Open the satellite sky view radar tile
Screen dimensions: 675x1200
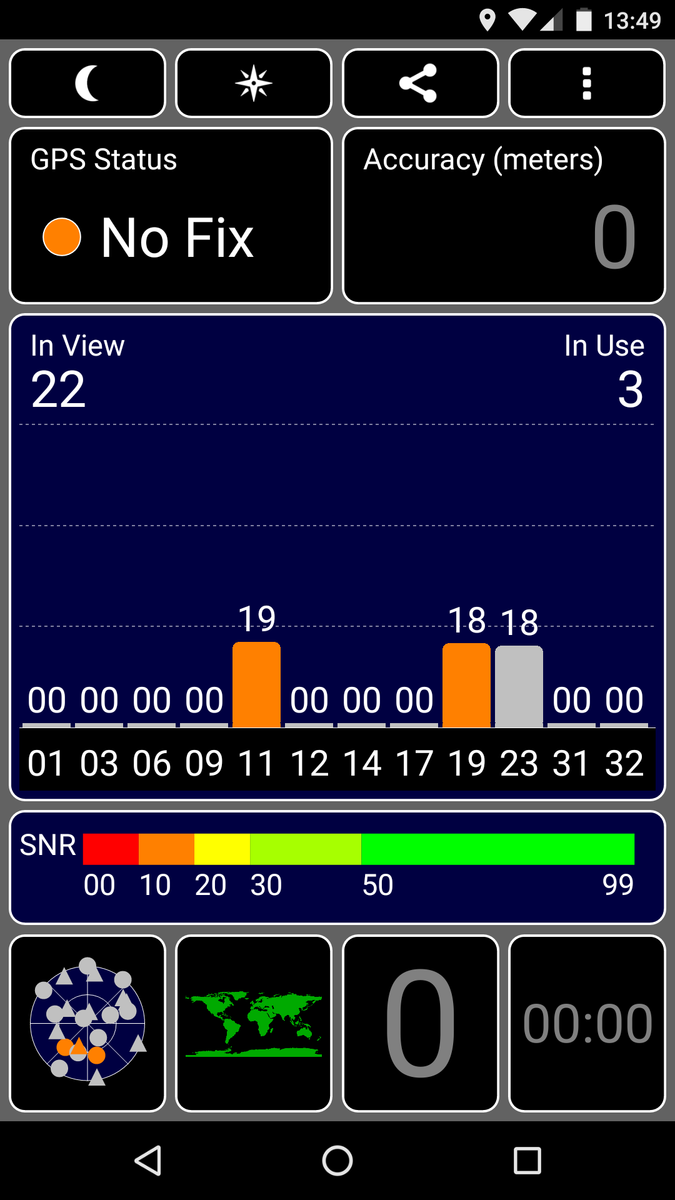click(87, 1023)
